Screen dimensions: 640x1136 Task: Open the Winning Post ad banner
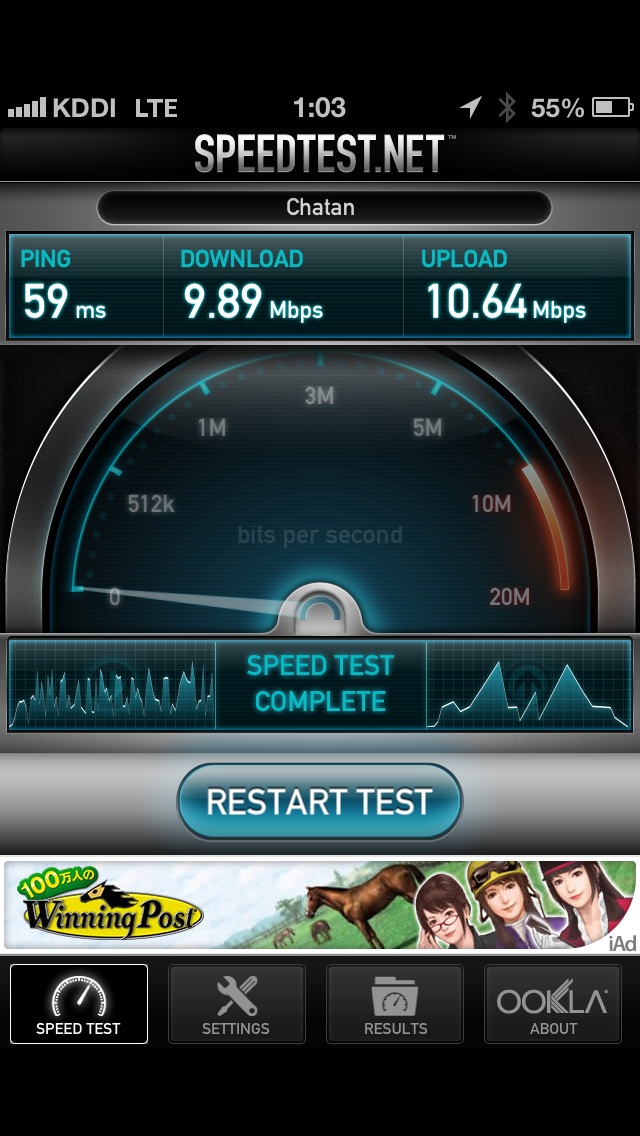click(x=320, y=905)
